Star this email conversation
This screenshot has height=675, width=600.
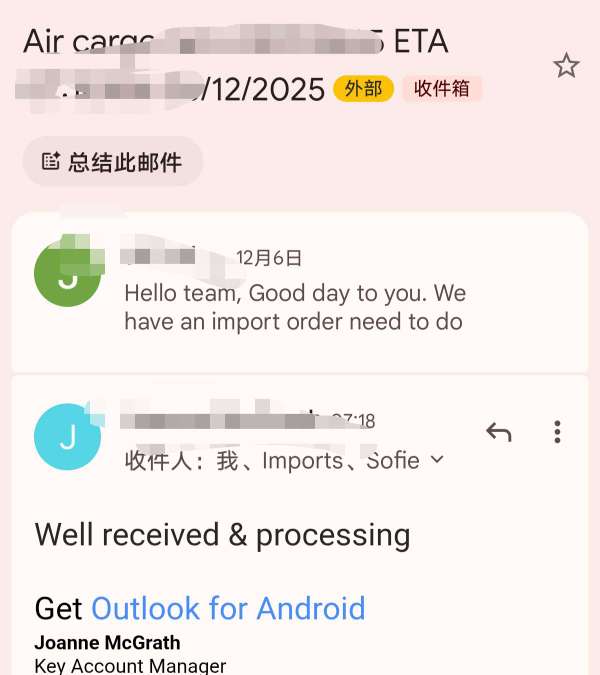566,66
